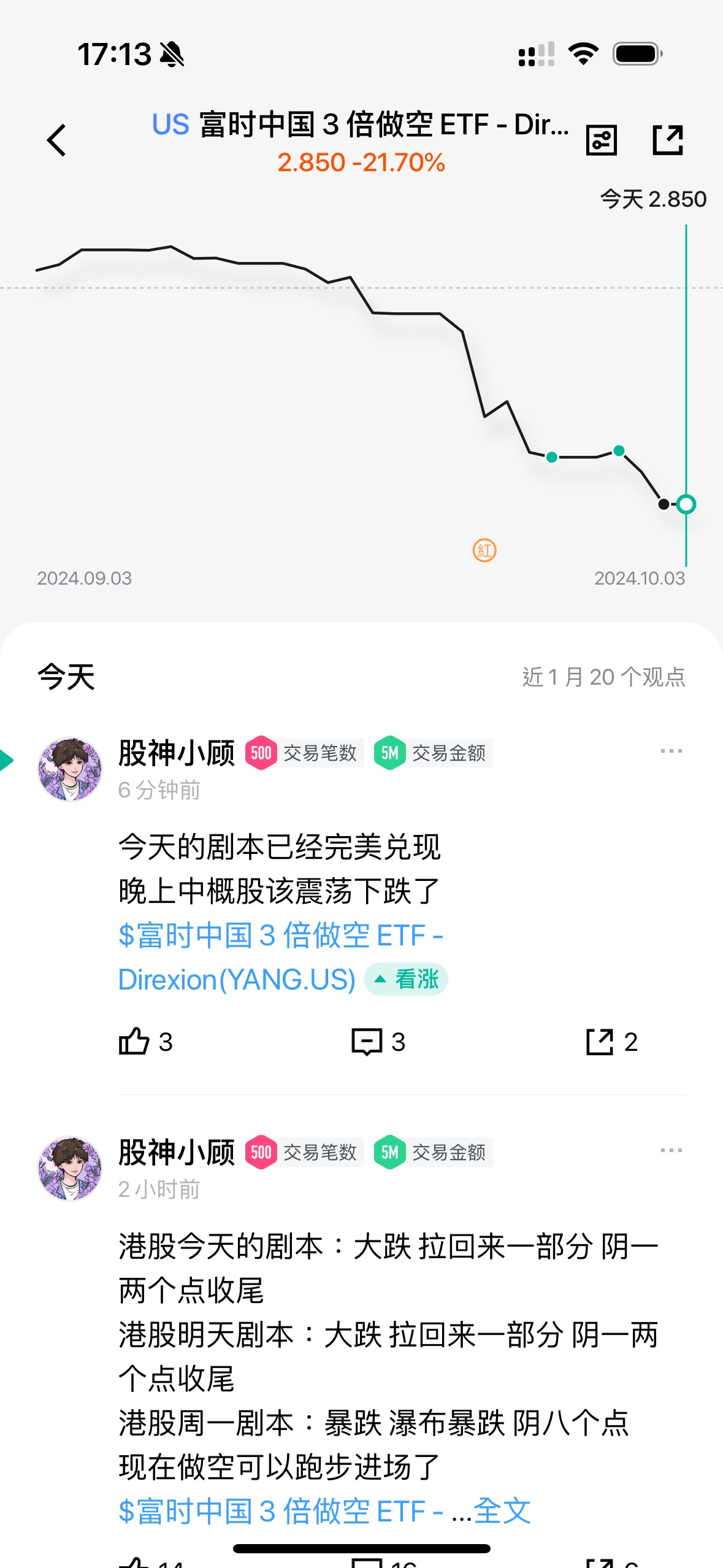
Task: Open the Direxion(YANG.US) stock link
Action: pos(237,980)
